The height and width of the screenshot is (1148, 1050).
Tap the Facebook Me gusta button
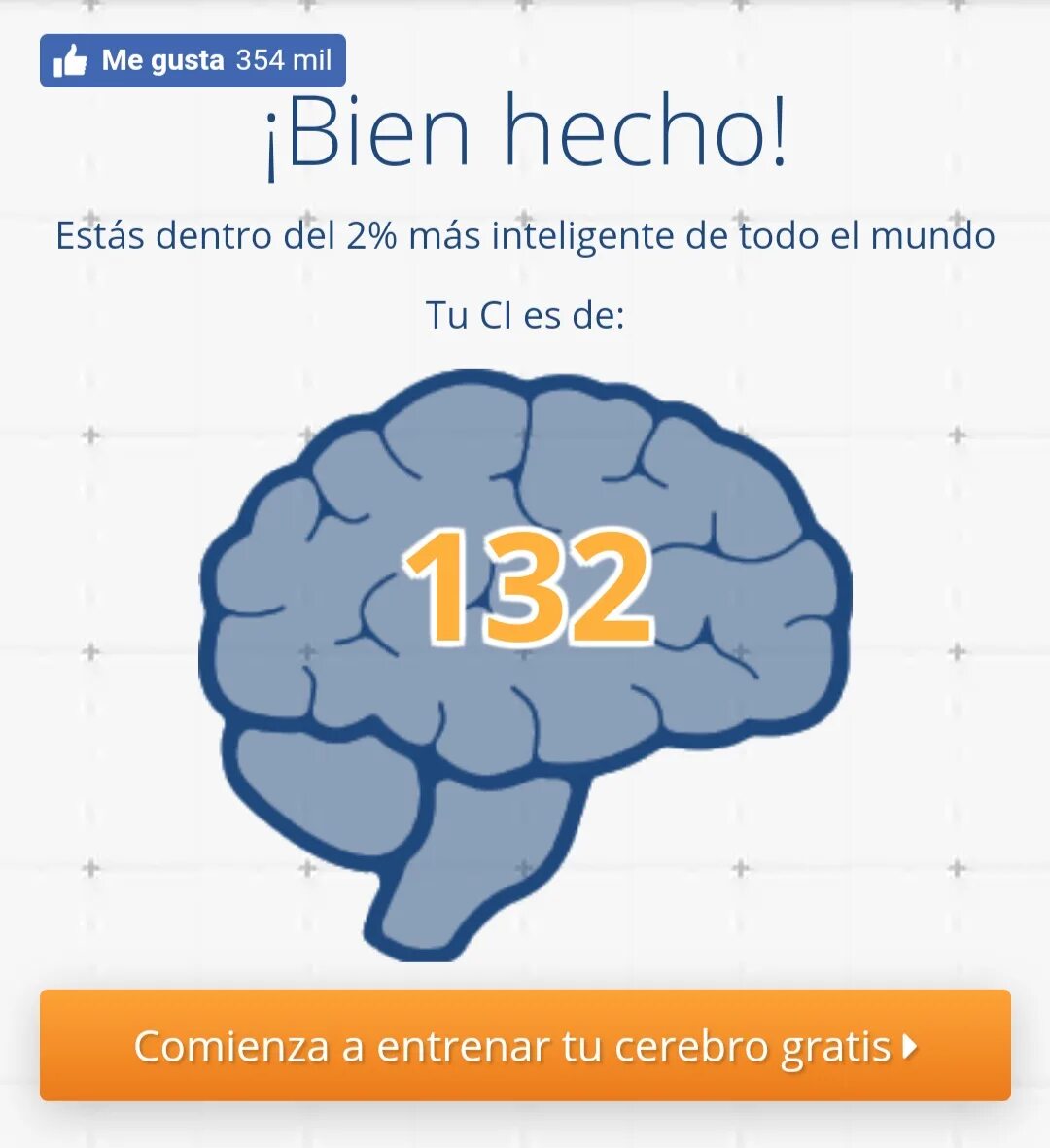[192, 60]
